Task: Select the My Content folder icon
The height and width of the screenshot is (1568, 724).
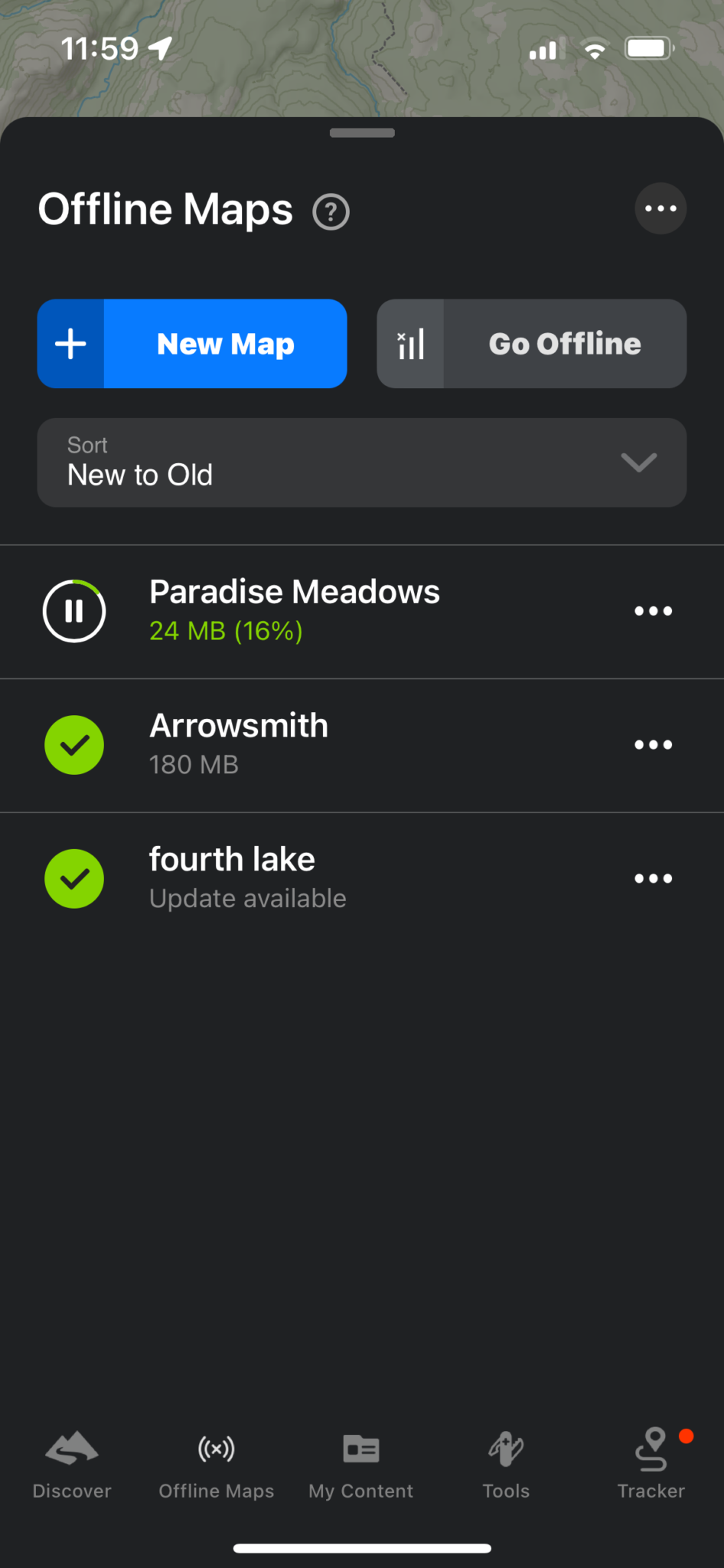Action: 360,1449
